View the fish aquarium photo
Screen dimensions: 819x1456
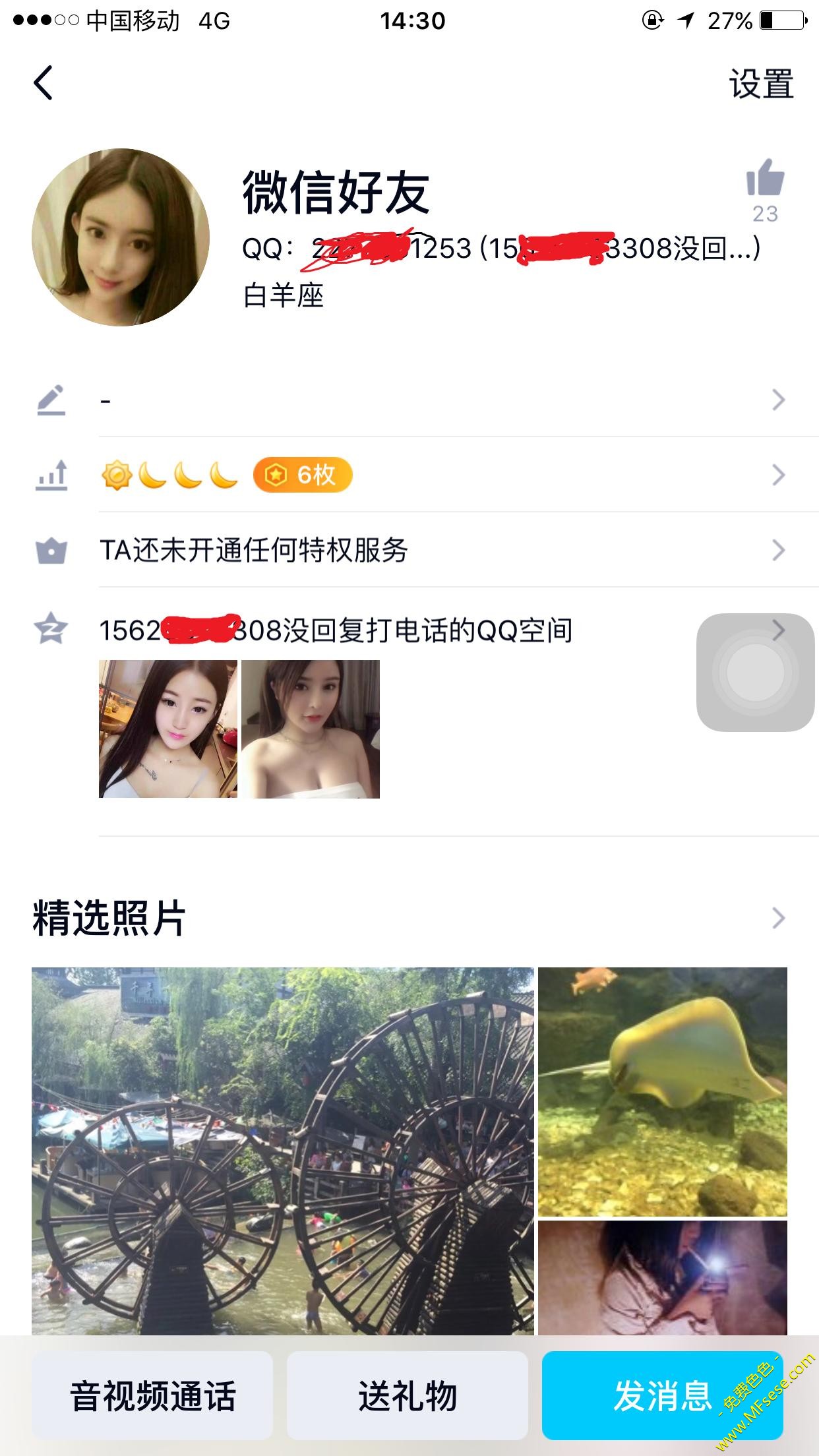click(662, 1091)
